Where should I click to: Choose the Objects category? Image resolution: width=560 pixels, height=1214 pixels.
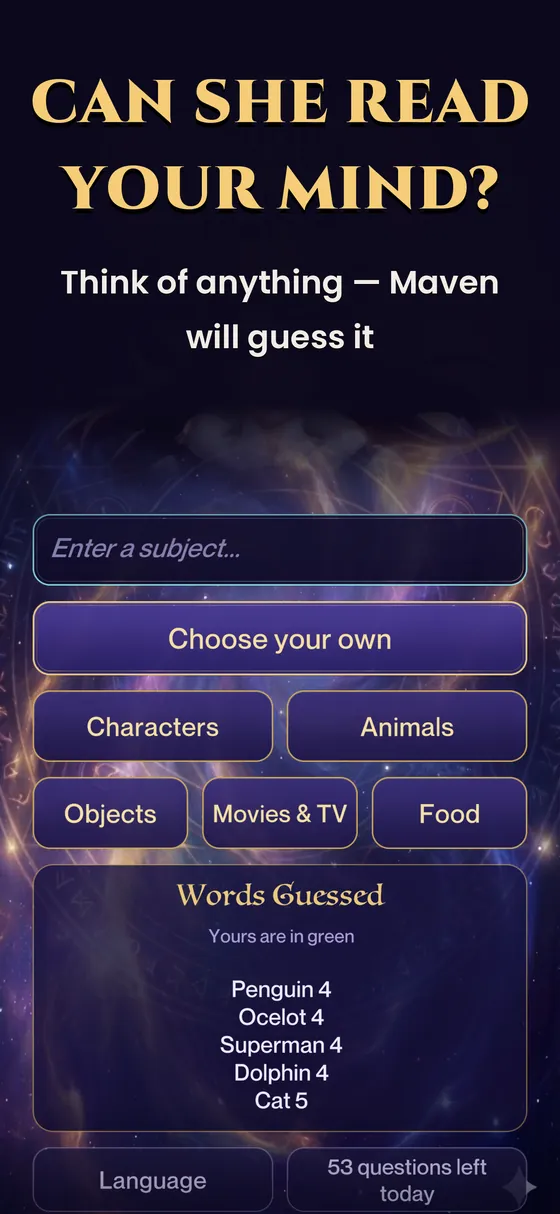click(110, 813)
